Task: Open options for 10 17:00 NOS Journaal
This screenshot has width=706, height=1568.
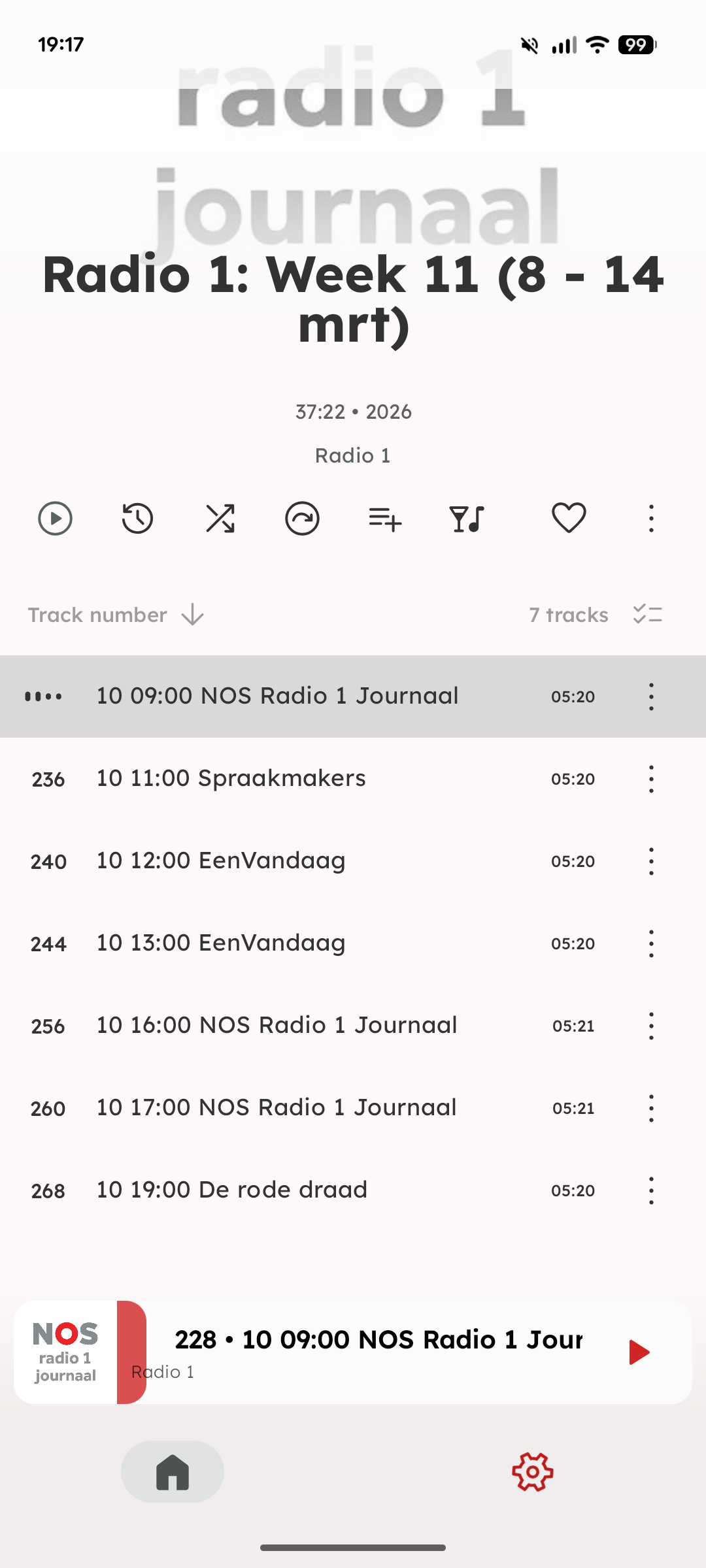Action: [651, 1108]
